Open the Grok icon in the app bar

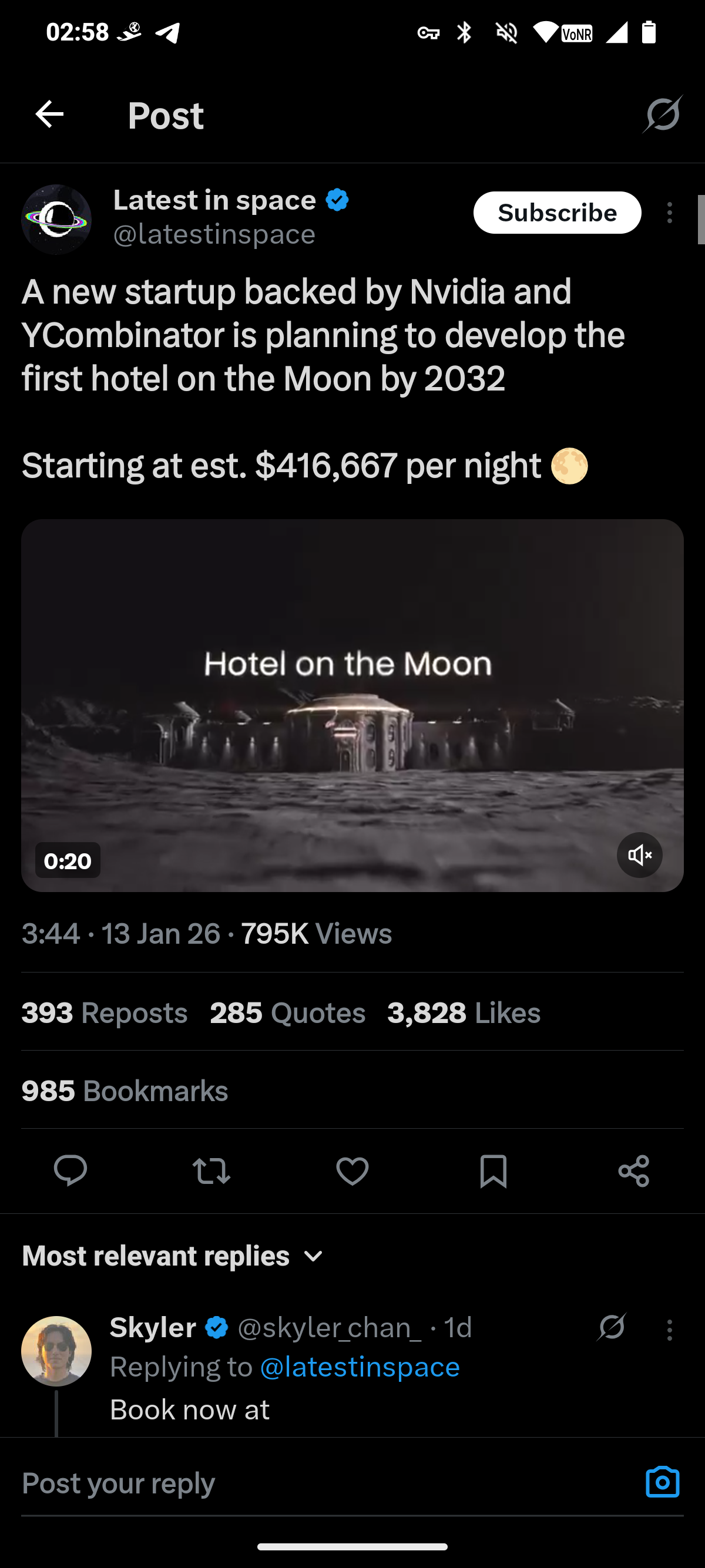coord(662,115)
